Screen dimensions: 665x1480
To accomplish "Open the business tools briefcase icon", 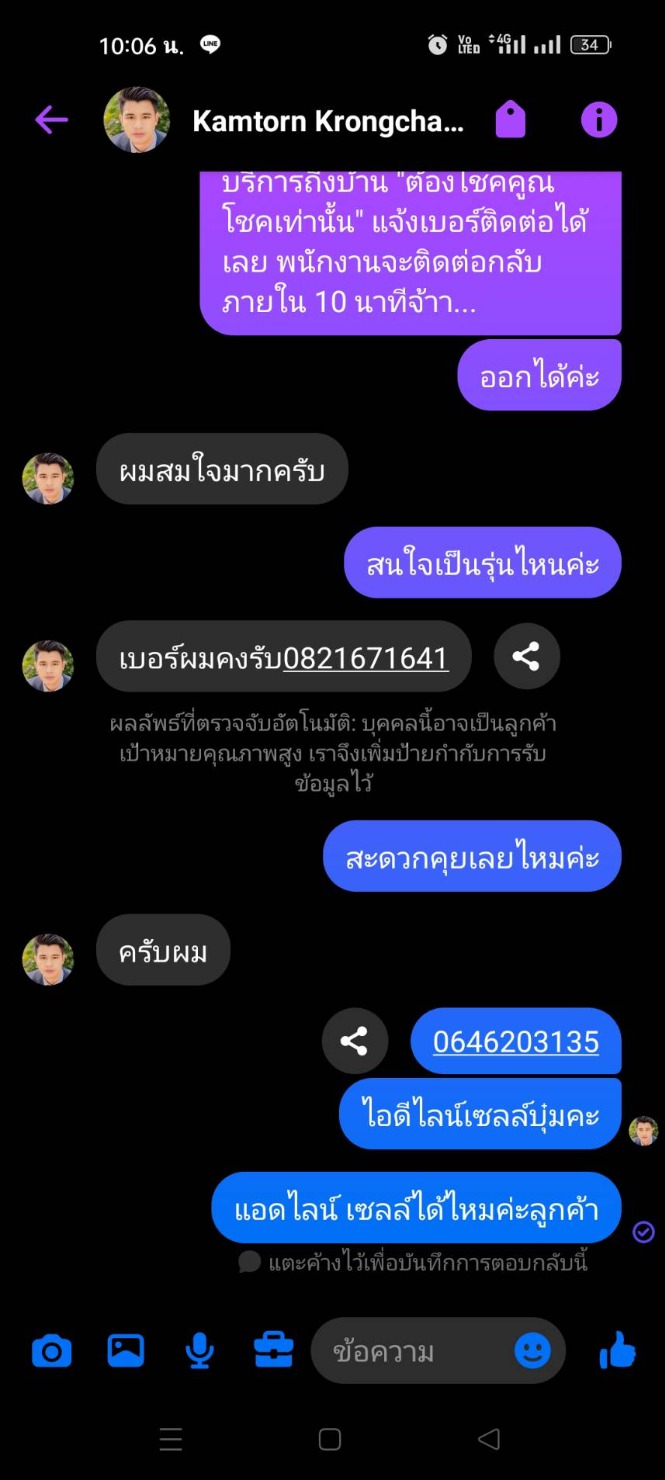I will click(273, 1352).
